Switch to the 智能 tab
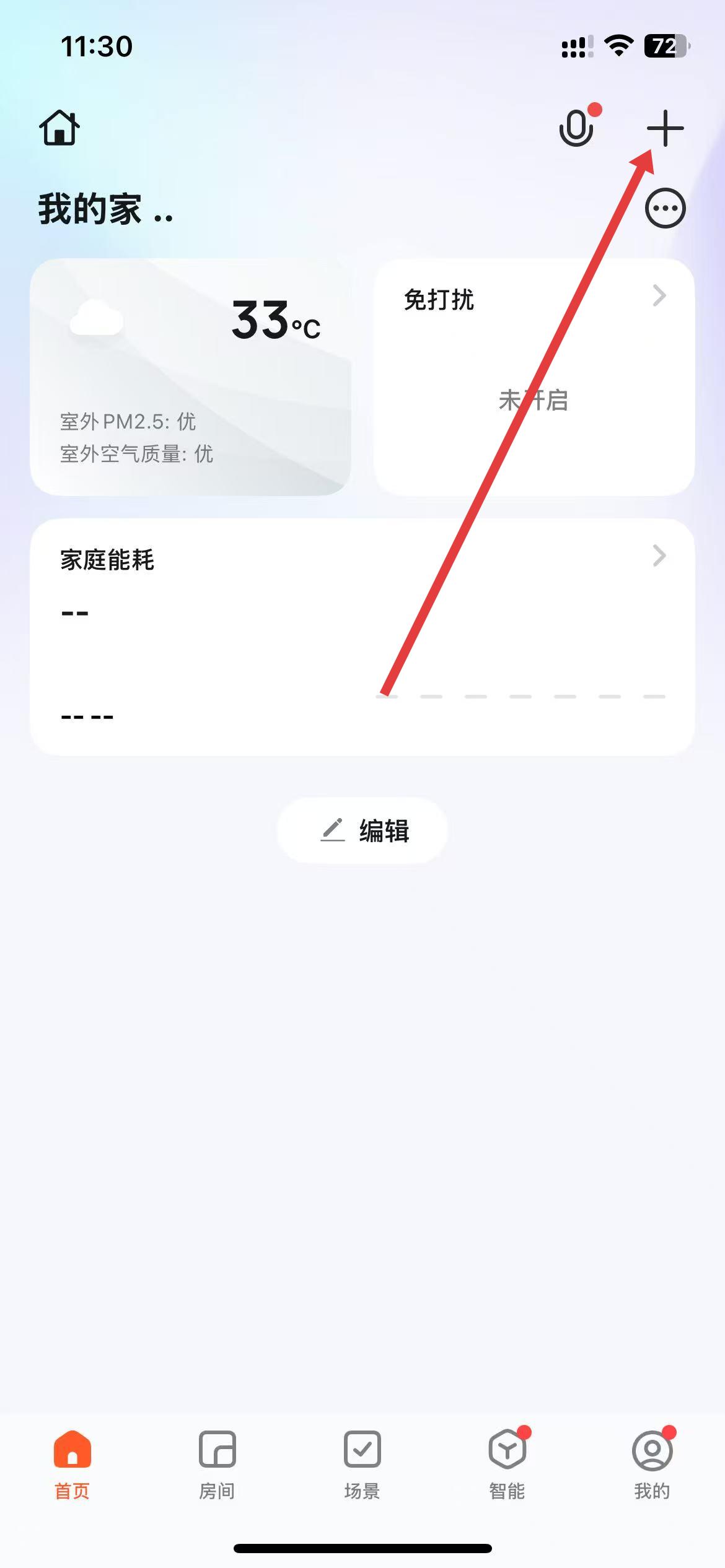 point(507,1465)
